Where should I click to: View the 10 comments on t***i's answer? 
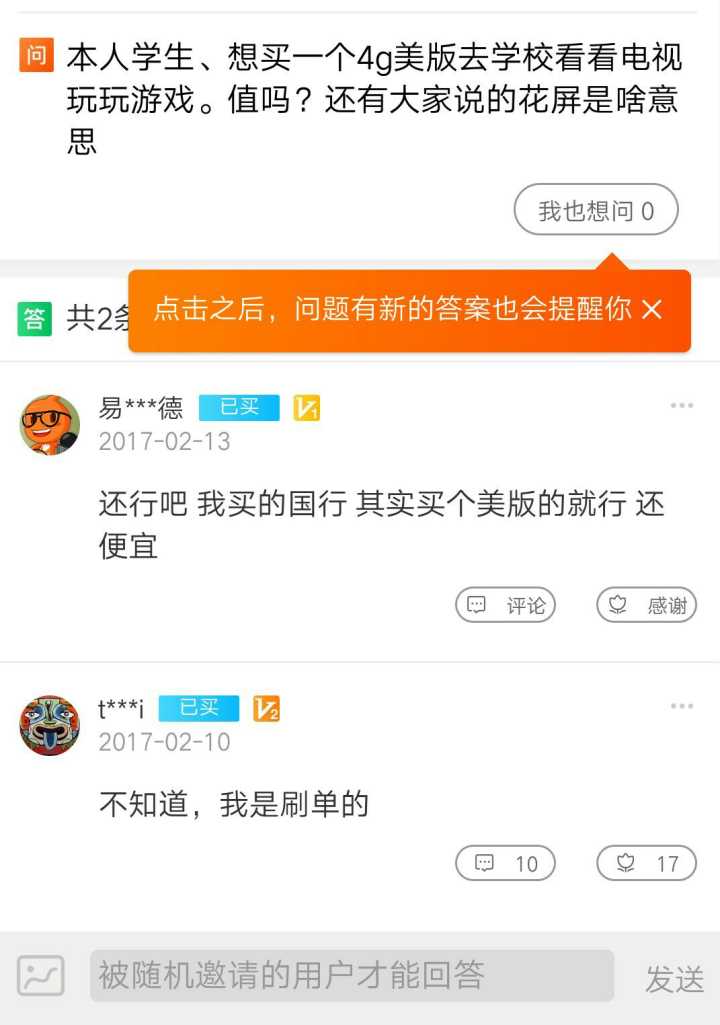click(x=505, y=864)
